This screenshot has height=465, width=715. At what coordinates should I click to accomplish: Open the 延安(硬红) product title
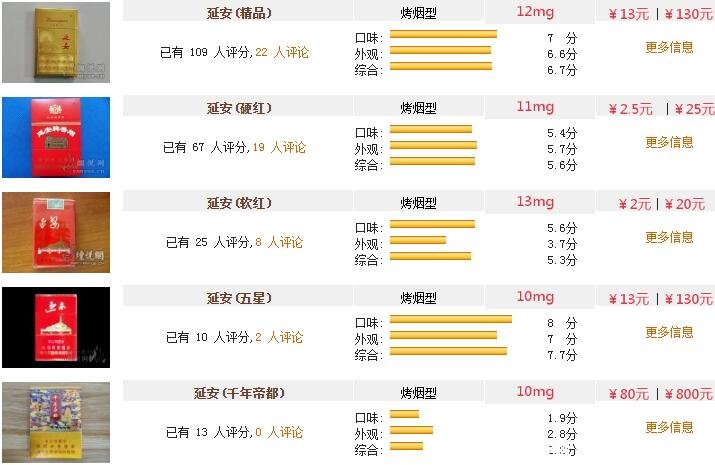pyautogui.click(x=238, y=108)
